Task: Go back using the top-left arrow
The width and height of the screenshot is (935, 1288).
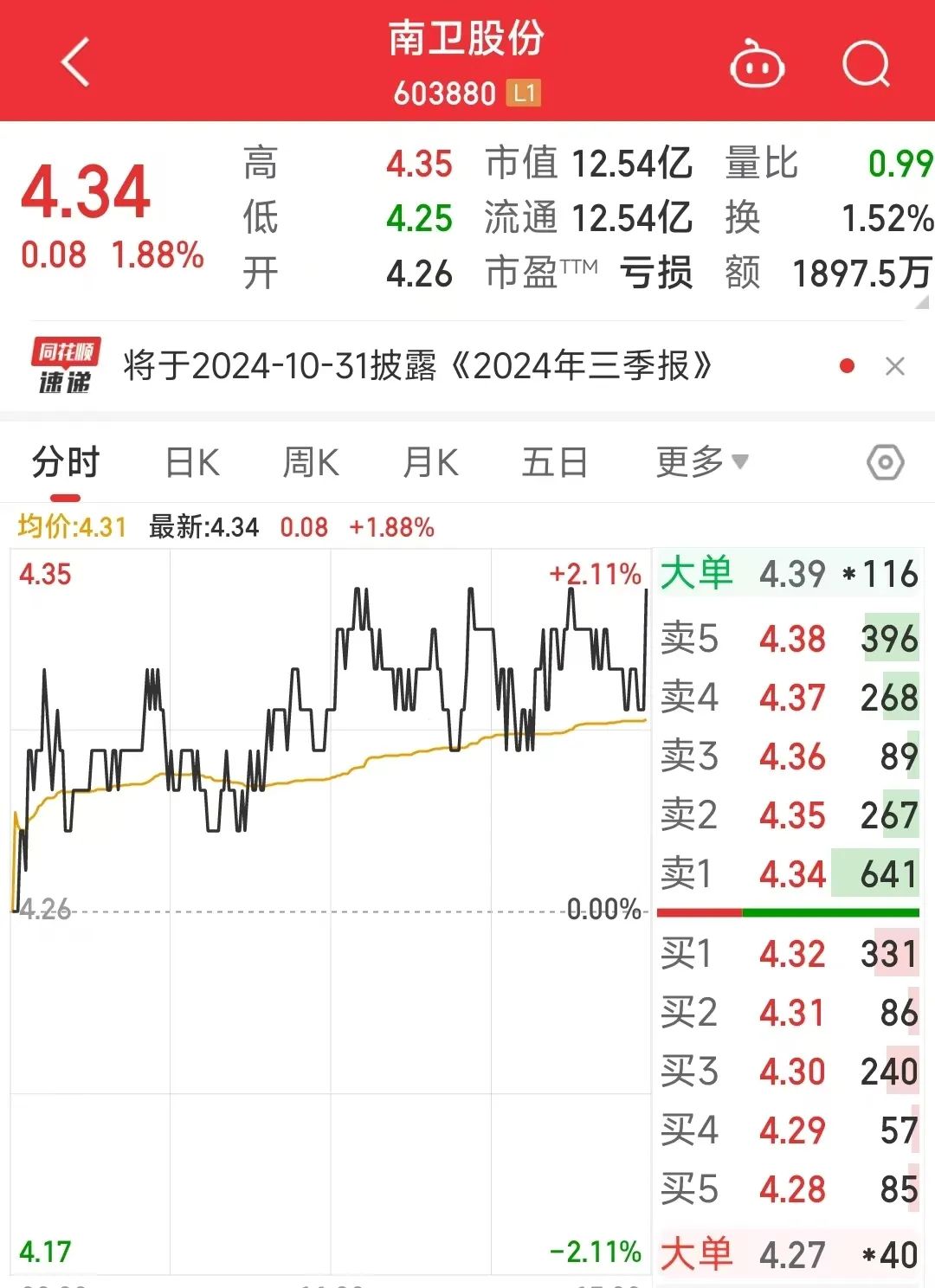Action: pos(76,62)
